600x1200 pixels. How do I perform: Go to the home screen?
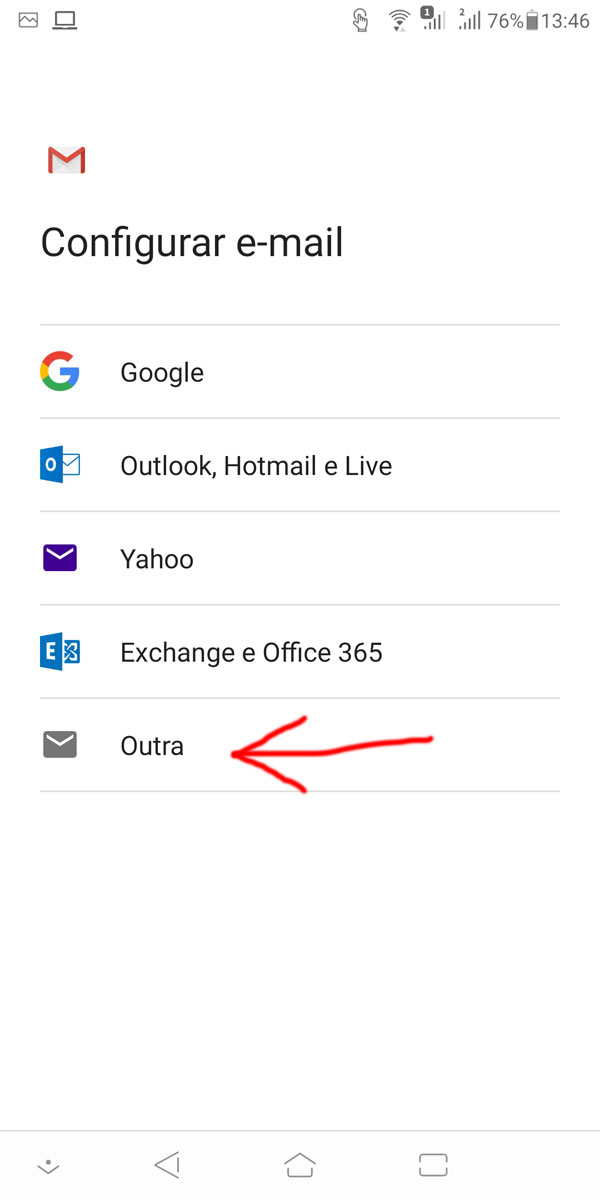click(x=300, y=1164)
